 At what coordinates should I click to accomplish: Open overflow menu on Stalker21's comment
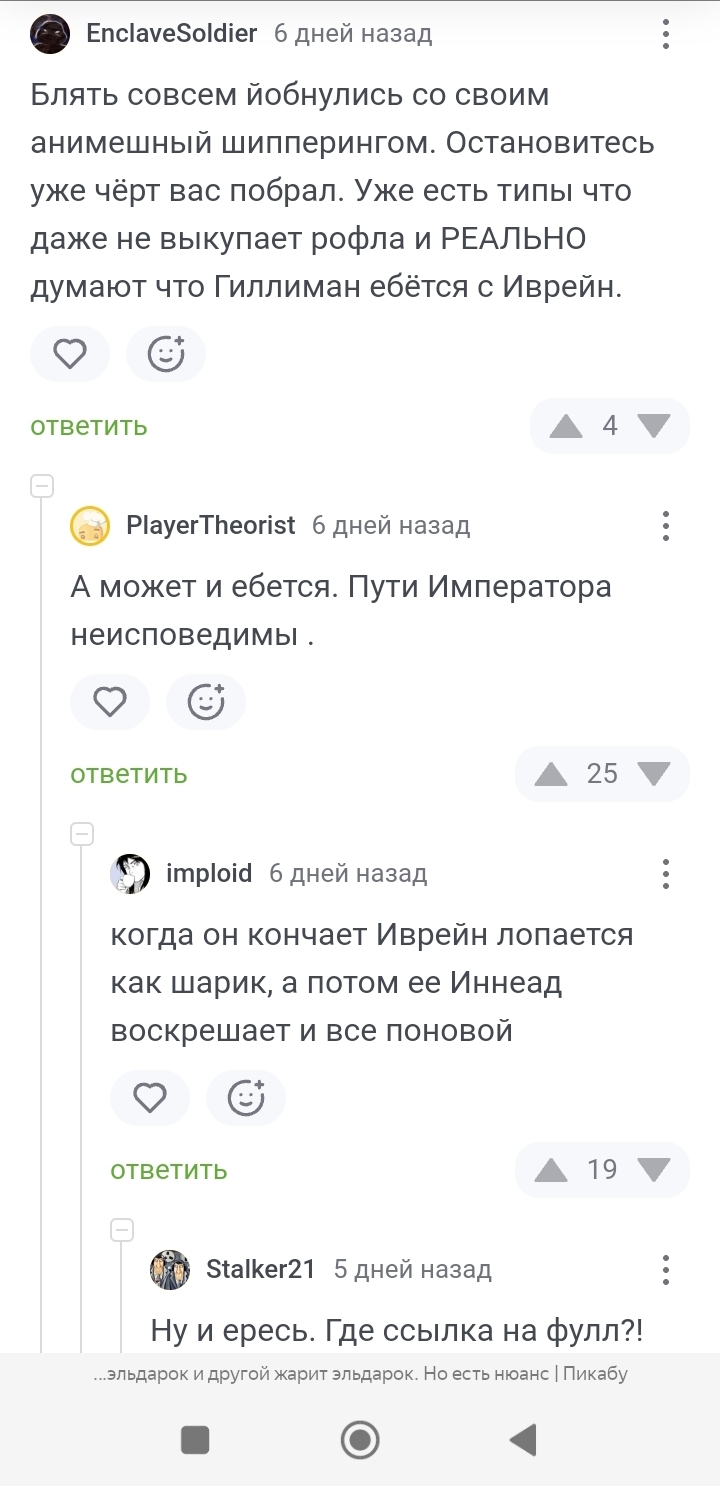665,1270
